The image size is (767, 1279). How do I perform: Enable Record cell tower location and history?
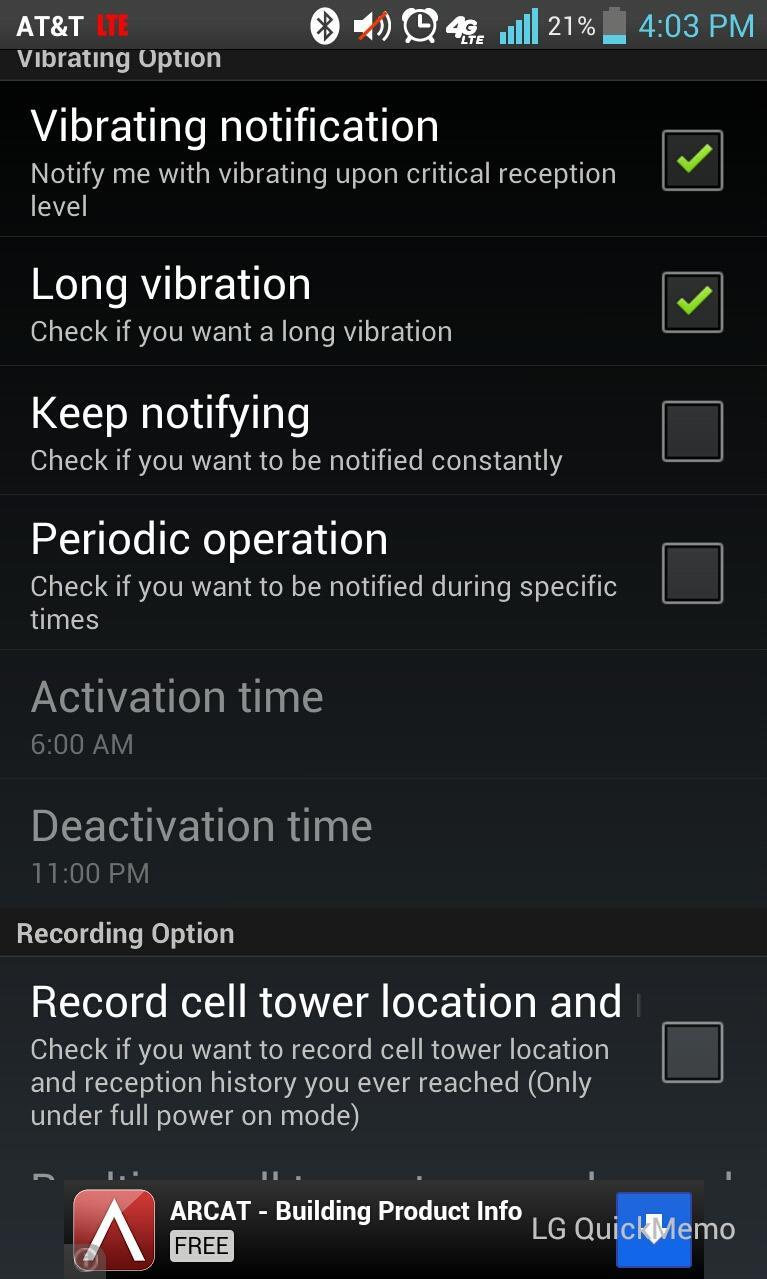coord(692,1051)
